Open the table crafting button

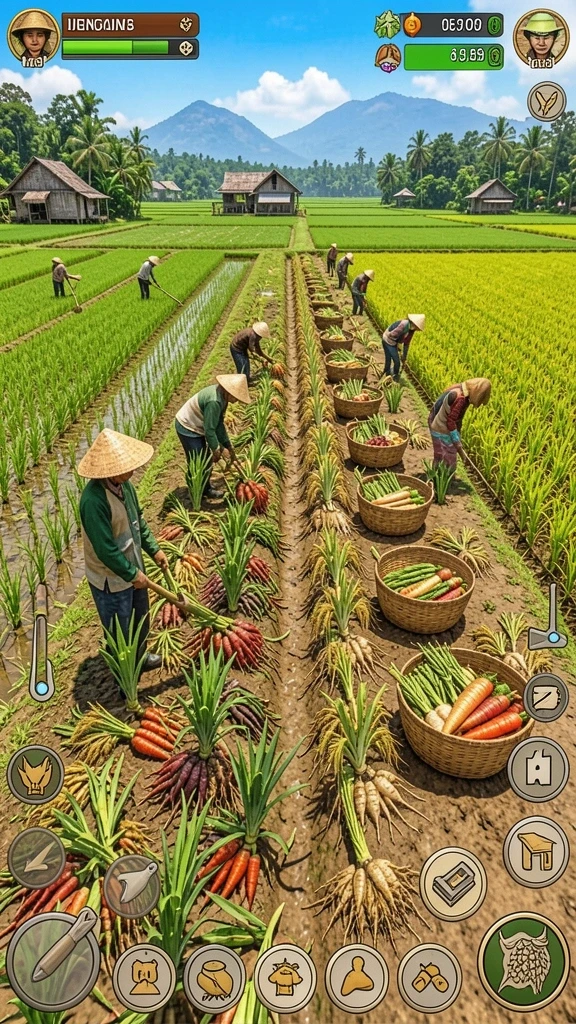pyautogui.click(x=536, y=852)
